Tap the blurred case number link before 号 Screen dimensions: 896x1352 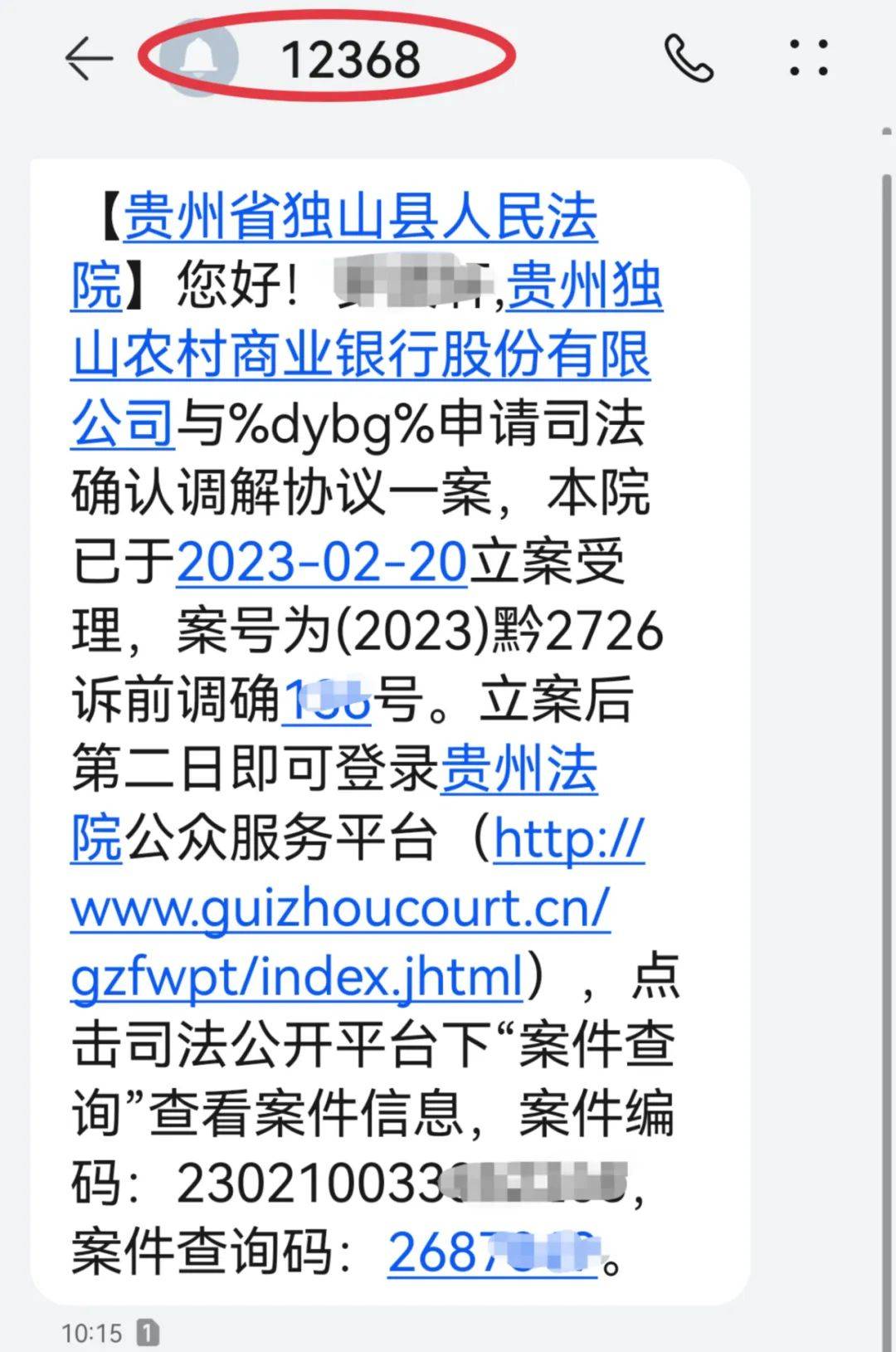tap(326, 700)
